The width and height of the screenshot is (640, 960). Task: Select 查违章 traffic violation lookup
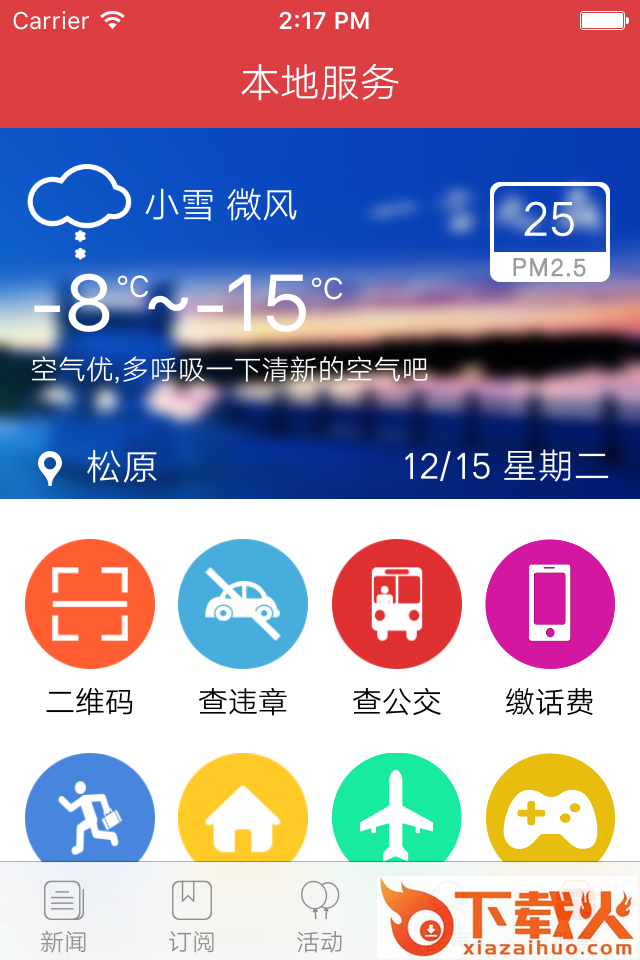(x=243, y=604)
